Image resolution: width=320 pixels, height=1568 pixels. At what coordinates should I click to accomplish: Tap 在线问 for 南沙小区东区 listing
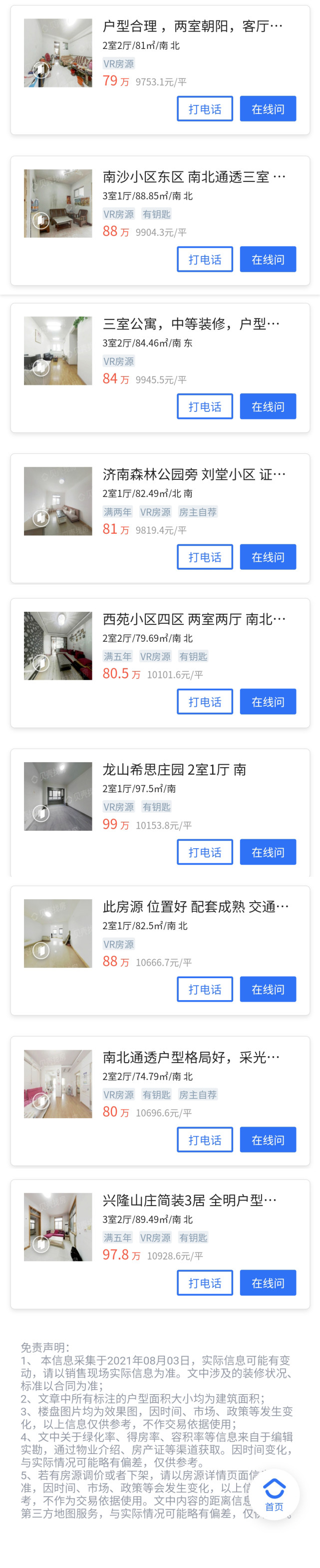coord(268,259)
